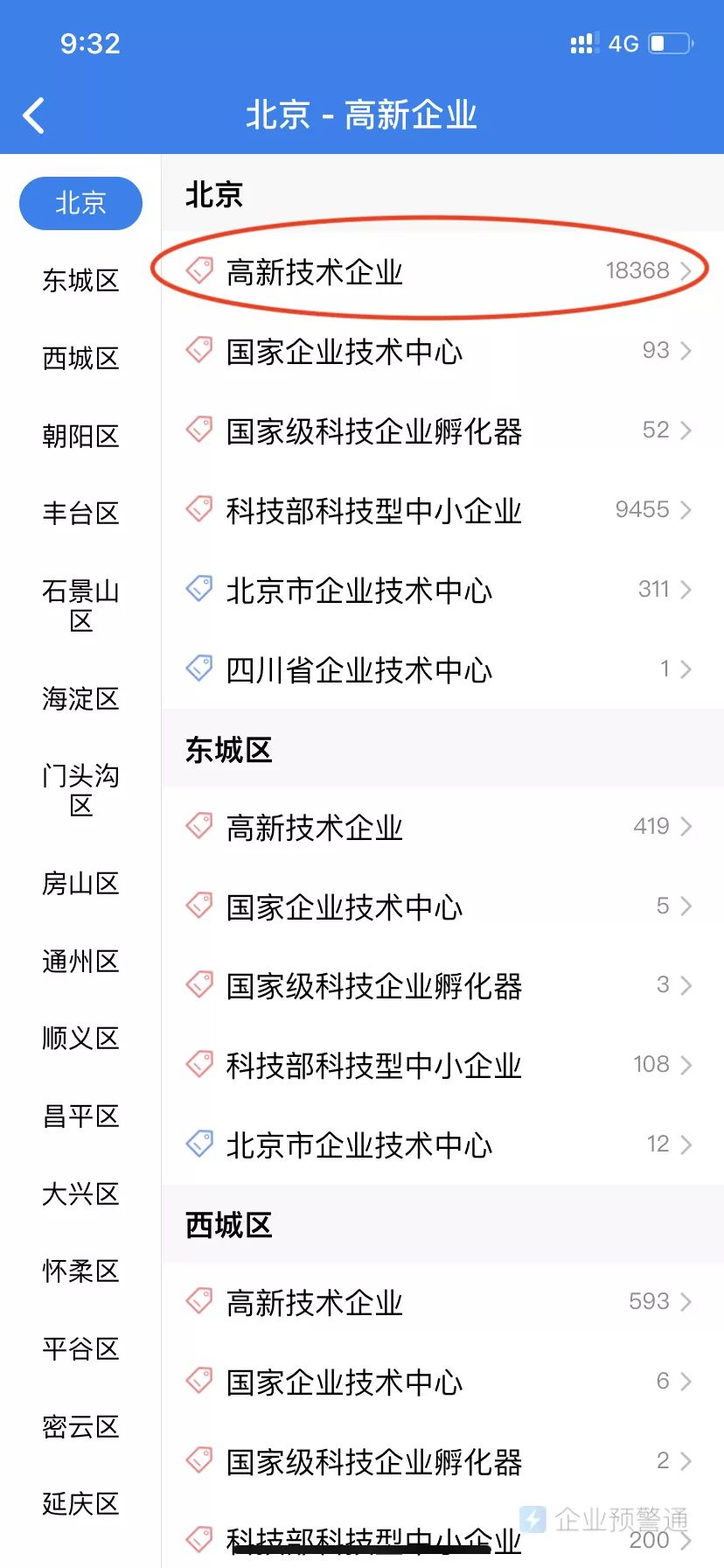This screenshot has height=1568, width=724.
Task: Open 四川省企业技术中心 row
Action: 442,670
